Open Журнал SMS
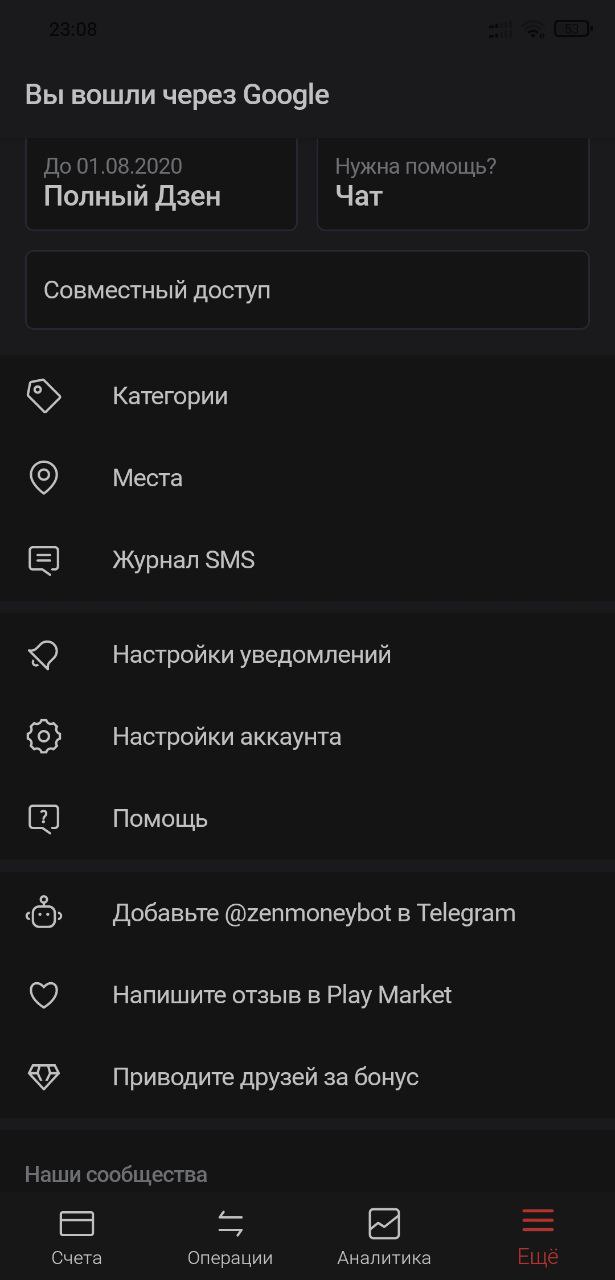The width and height of the screenshot is (615, 1280). (183, 560)
